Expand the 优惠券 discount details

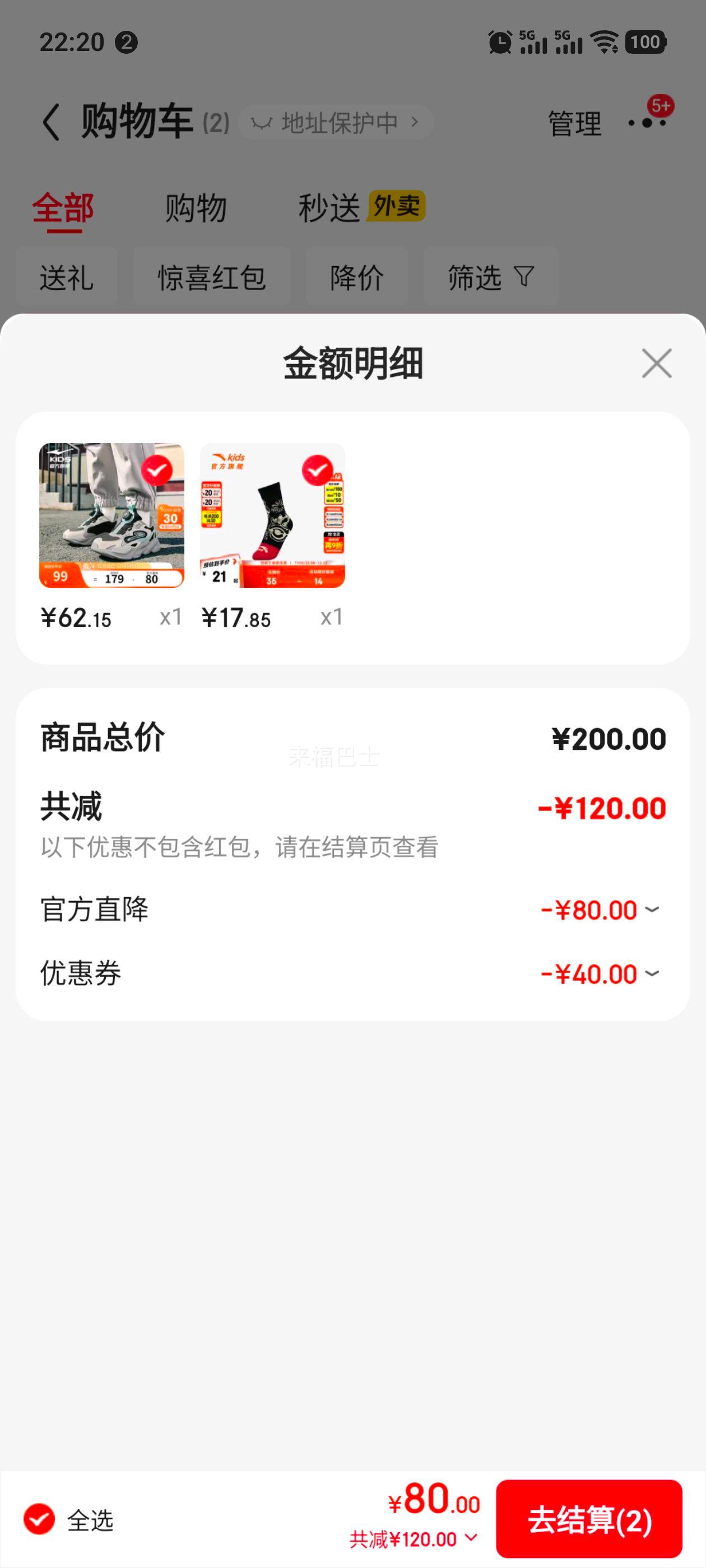(x=600, y=974)
